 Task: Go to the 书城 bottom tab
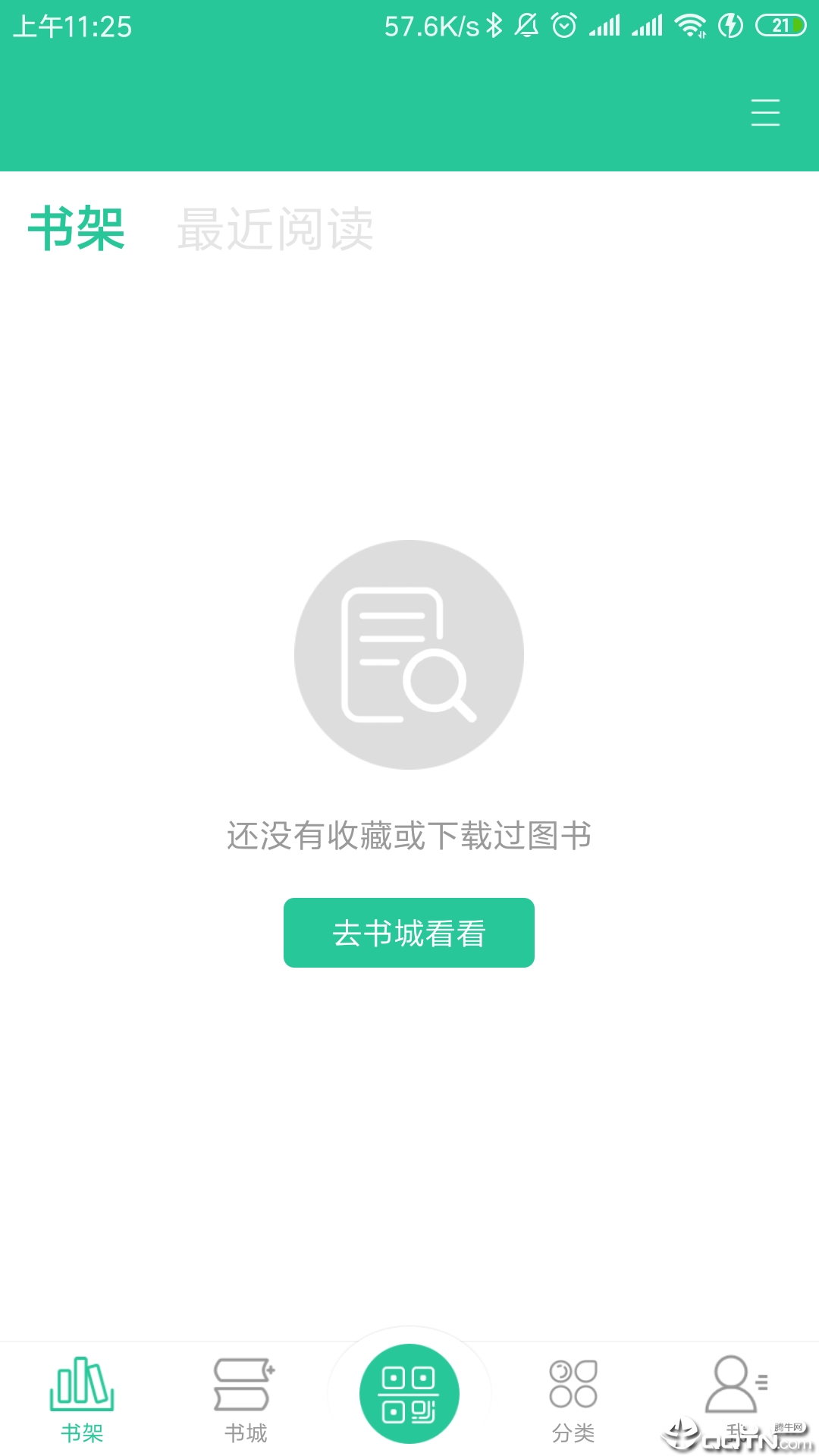click(x=246, y=1400)
